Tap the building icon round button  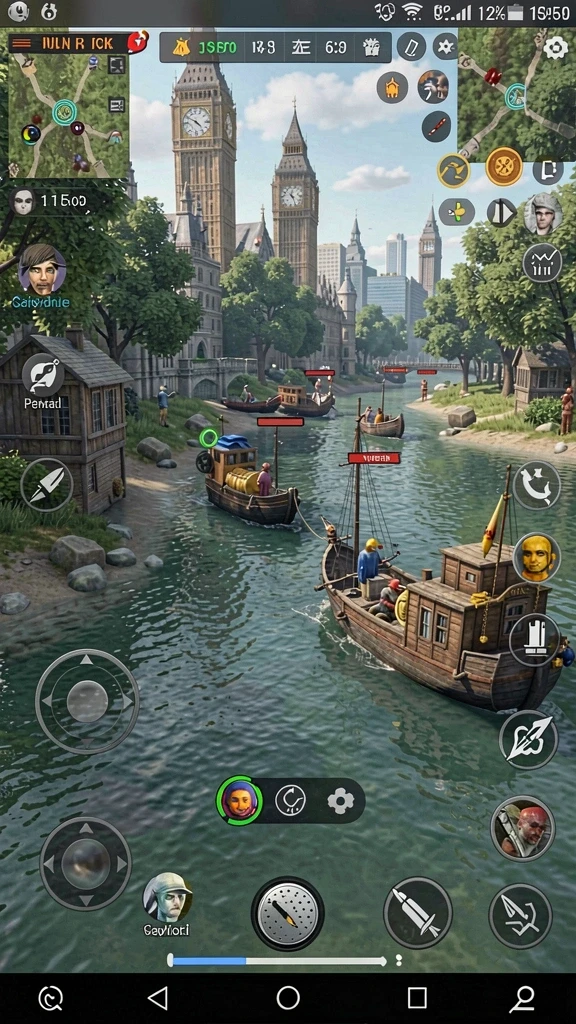[x=535, y=639]
